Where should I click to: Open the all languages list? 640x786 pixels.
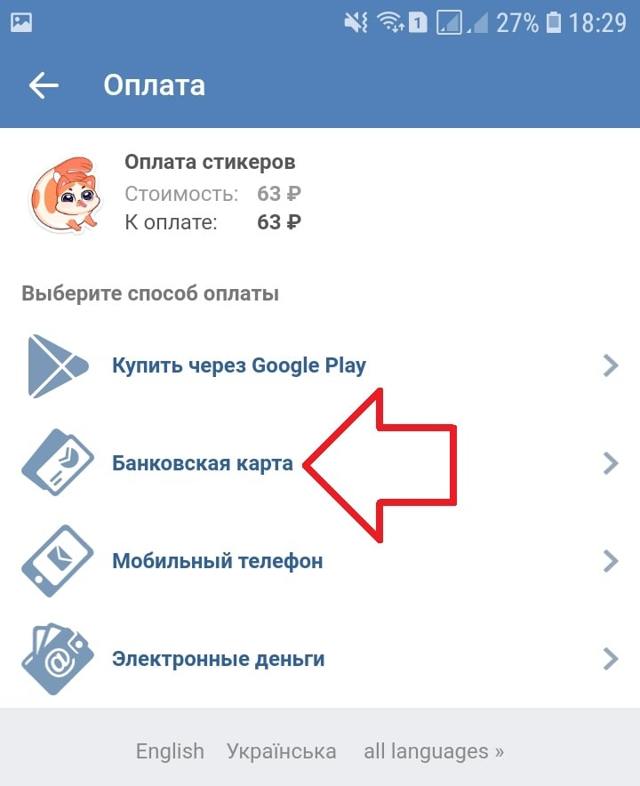433,751
